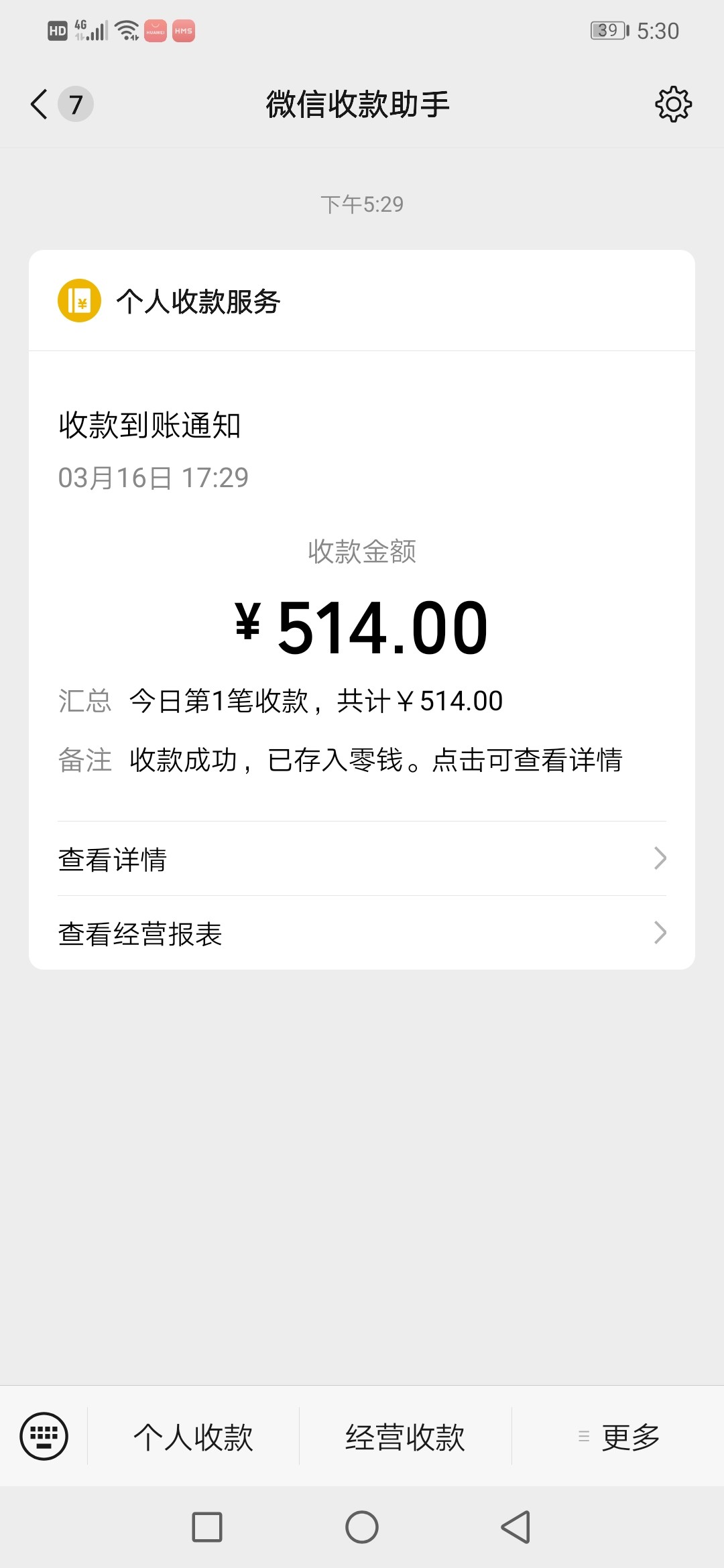
Task: Go back to the chat list
Action: tap(40, 105)
